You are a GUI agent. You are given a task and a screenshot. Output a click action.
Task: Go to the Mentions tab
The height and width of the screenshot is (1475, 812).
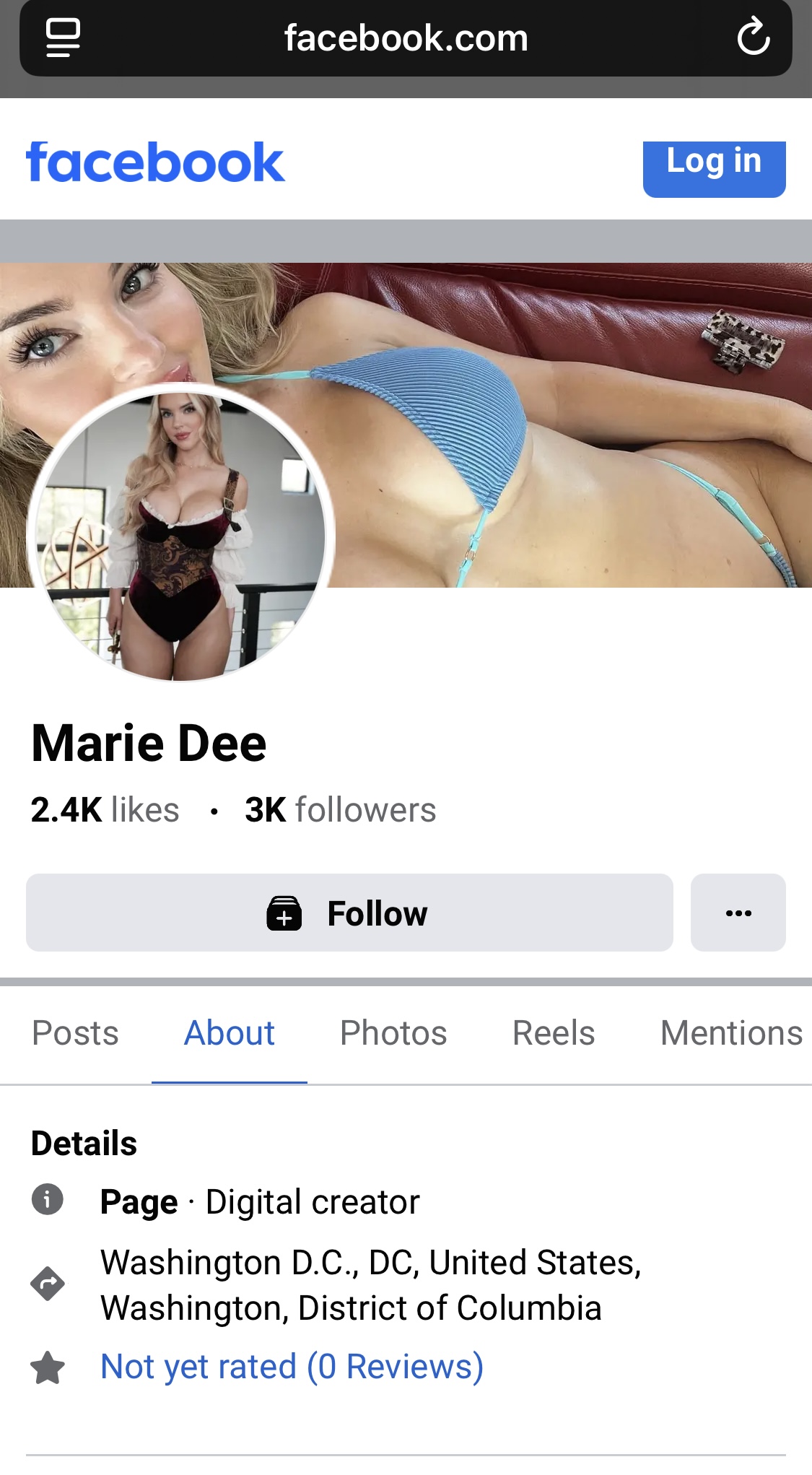click(x=730, y=1032)
